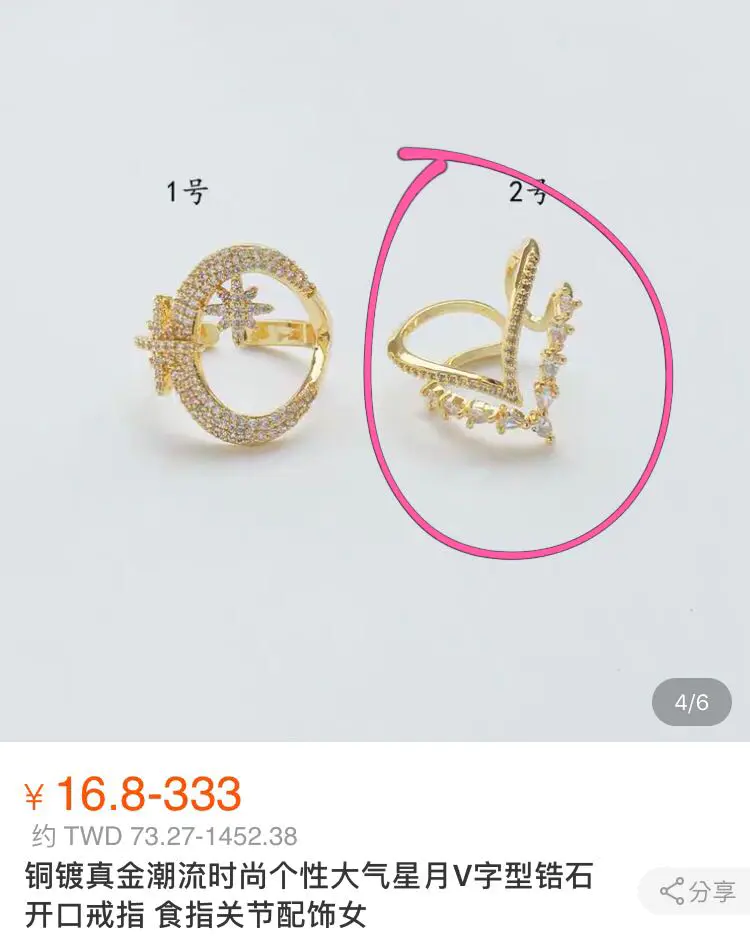This screenshot has height=951, width=750.
Task: Open the ring product image in full view
Action: 375,370
